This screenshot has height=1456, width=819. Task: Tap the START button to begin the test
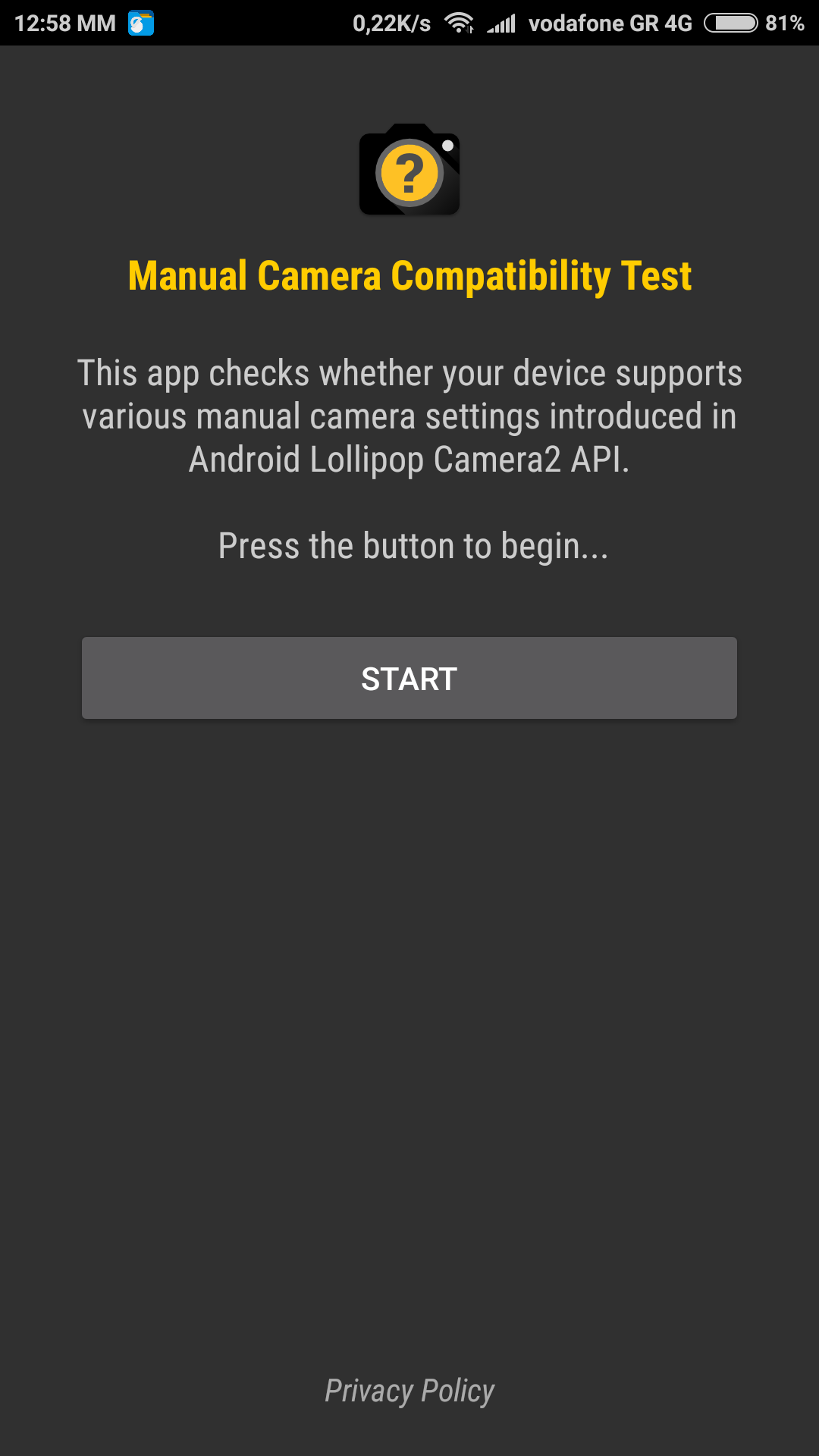(409, 678)
